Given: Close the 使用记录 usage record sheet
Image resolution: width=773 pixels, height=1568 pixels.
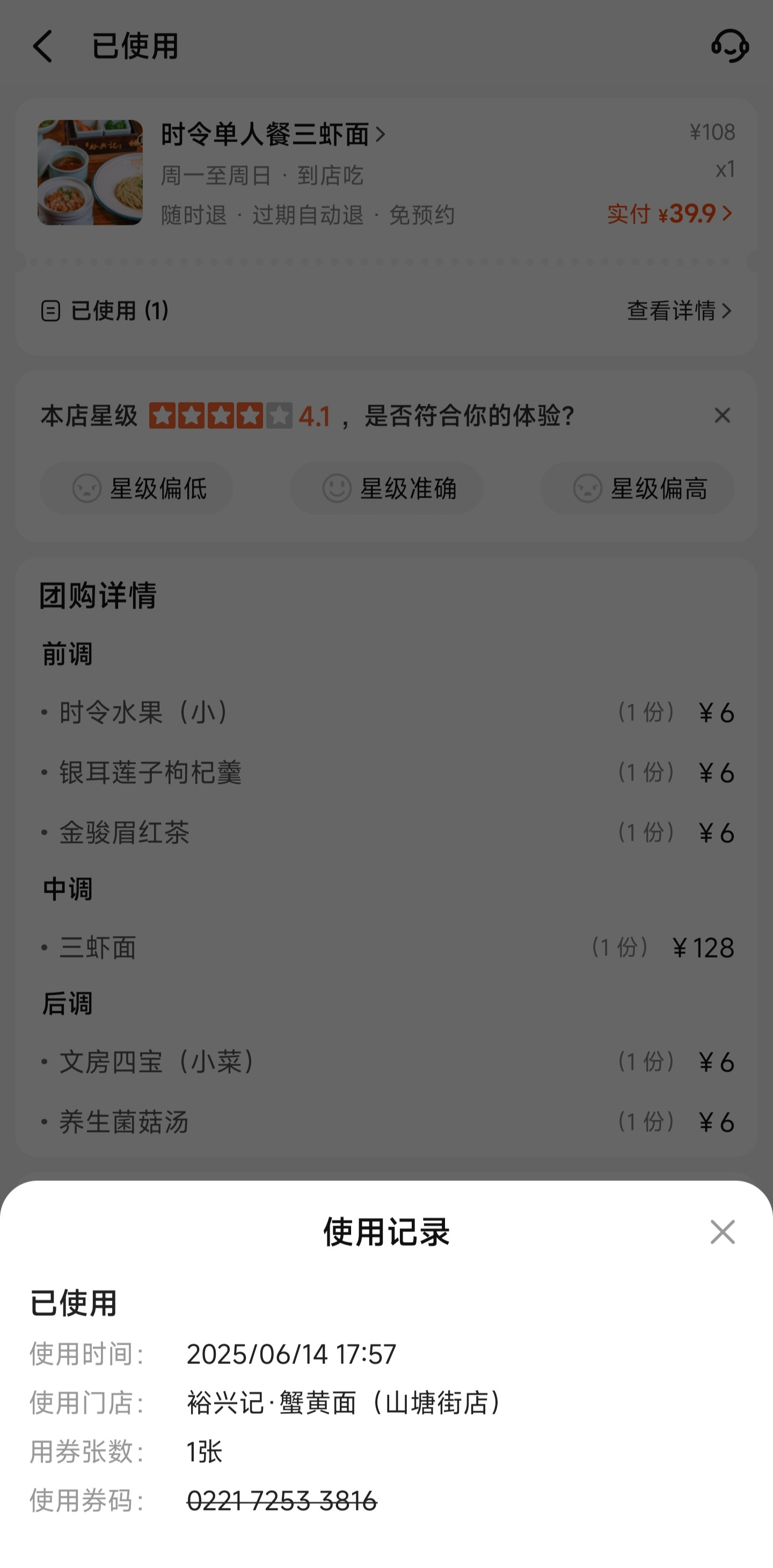Looking at the screenshot, I should tap(722, 1232).
